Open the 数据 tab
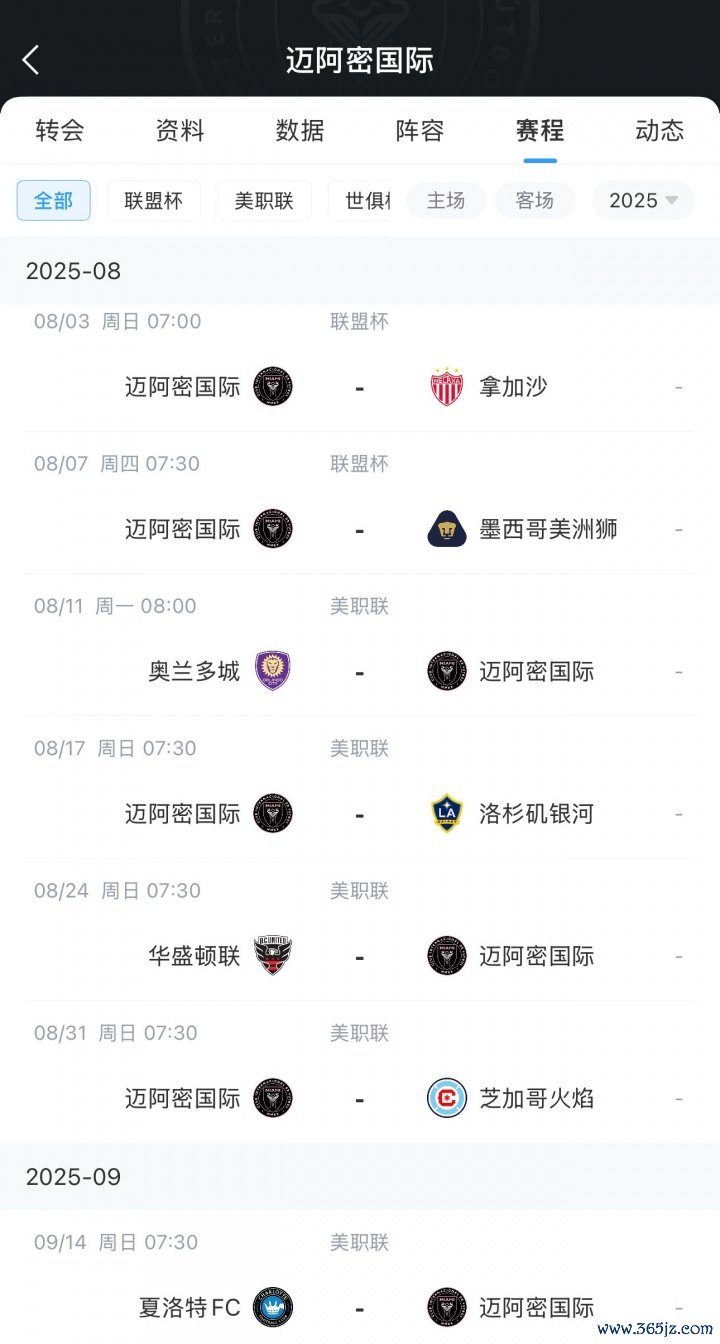The width and height of the screenshot is (720, 1344). [x=300, y=130]
